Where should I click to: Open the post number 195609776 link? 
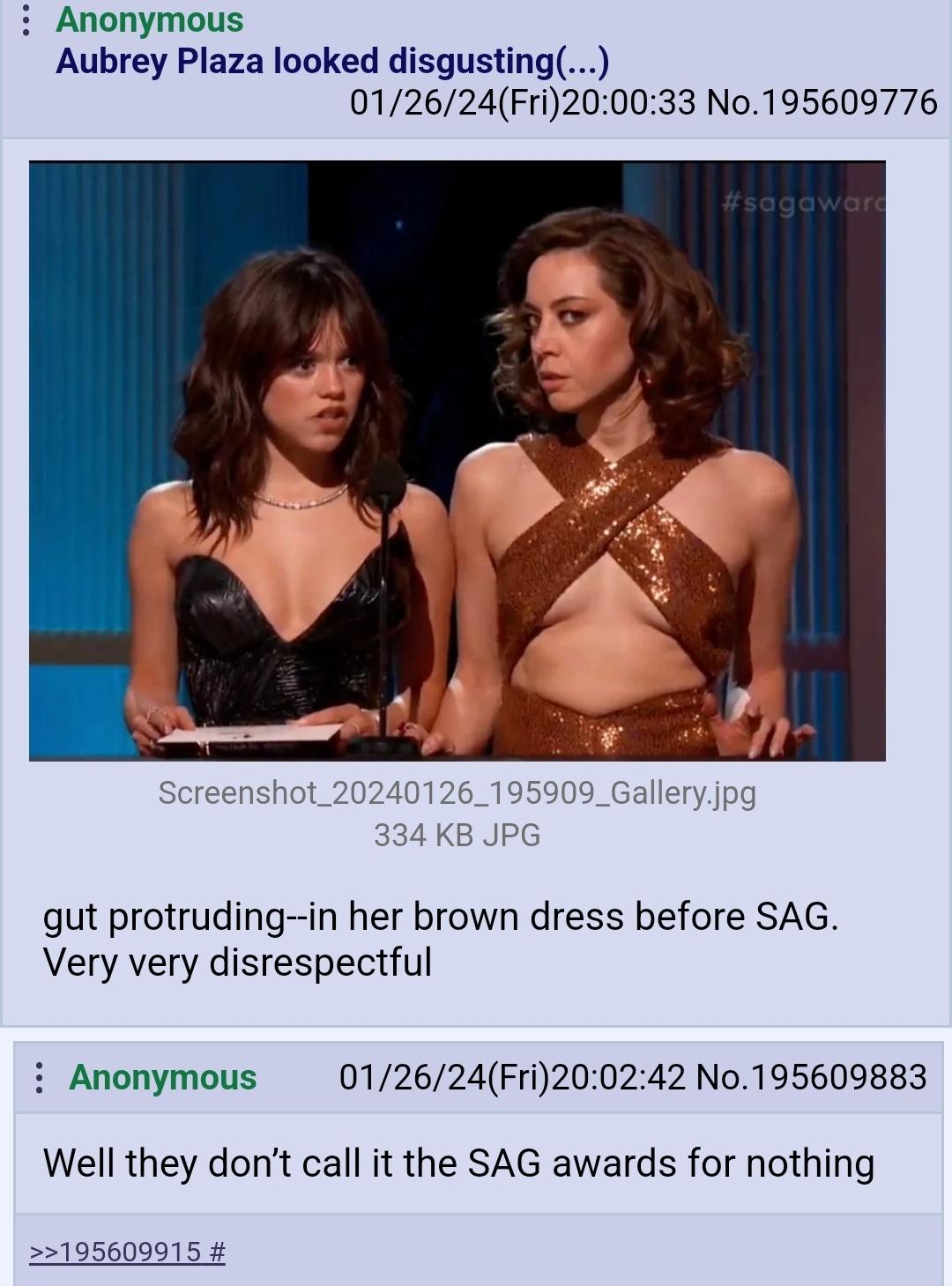pos(822,103)
